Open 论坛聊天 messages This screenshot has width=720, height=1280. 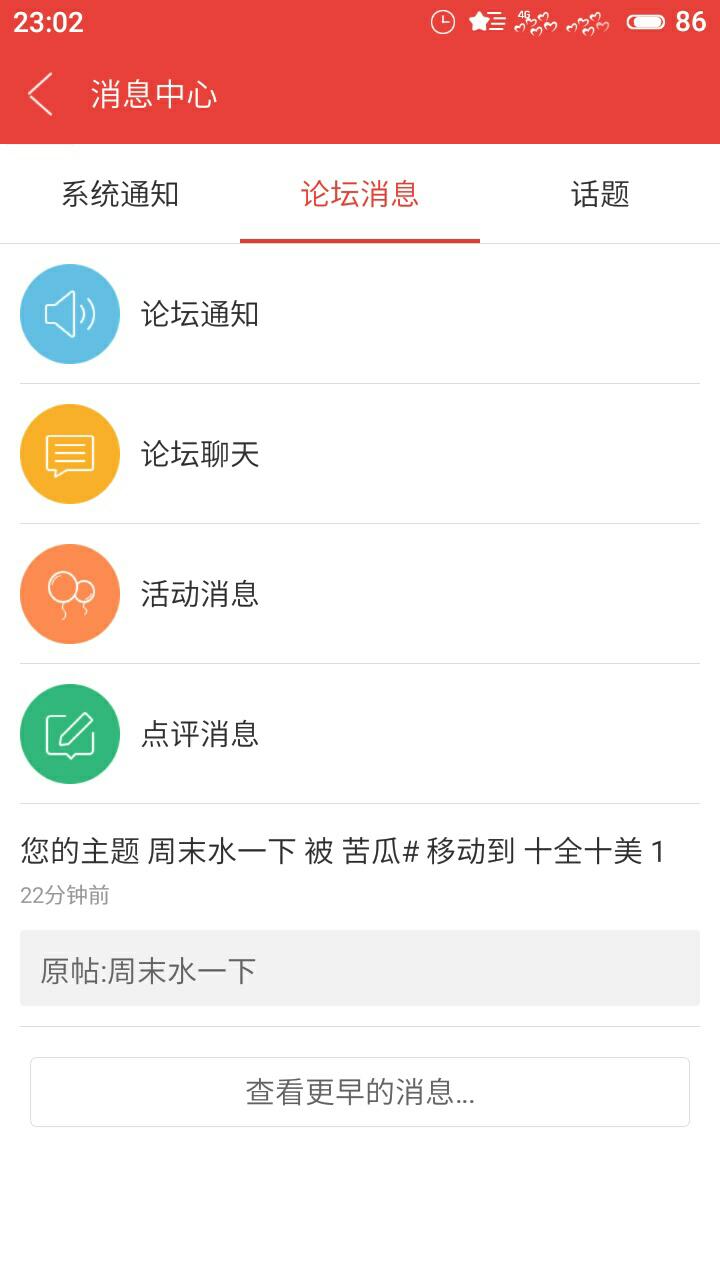point(360,454)
